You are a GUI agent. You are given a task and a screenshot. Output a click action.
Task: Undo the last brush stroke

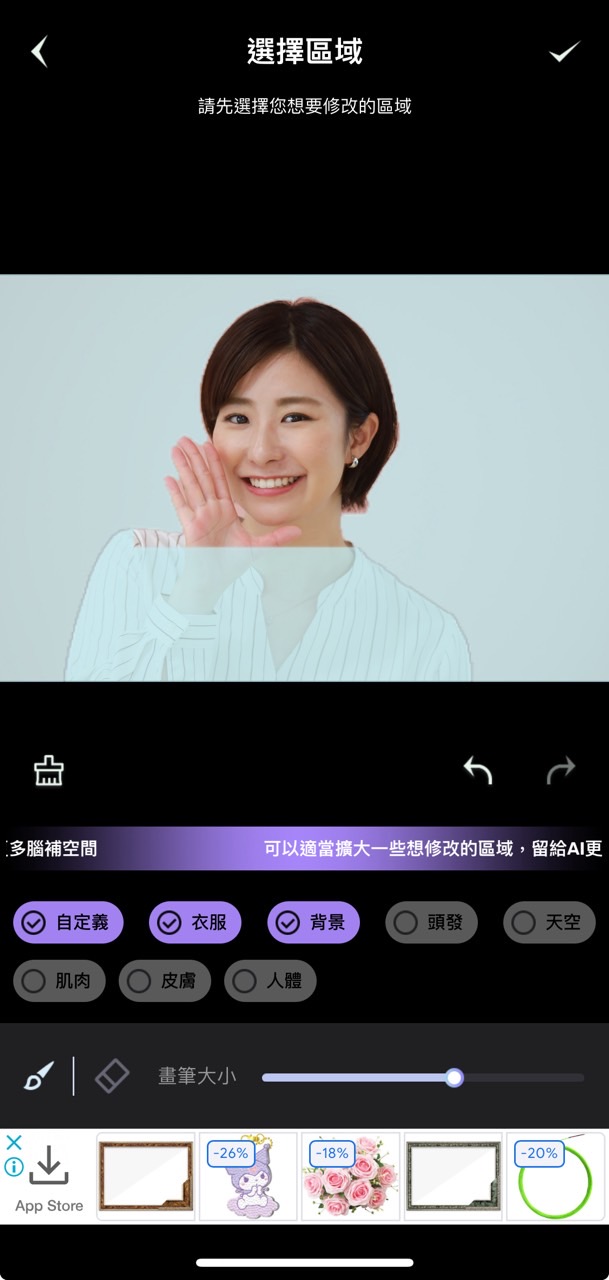pos(478,770)
